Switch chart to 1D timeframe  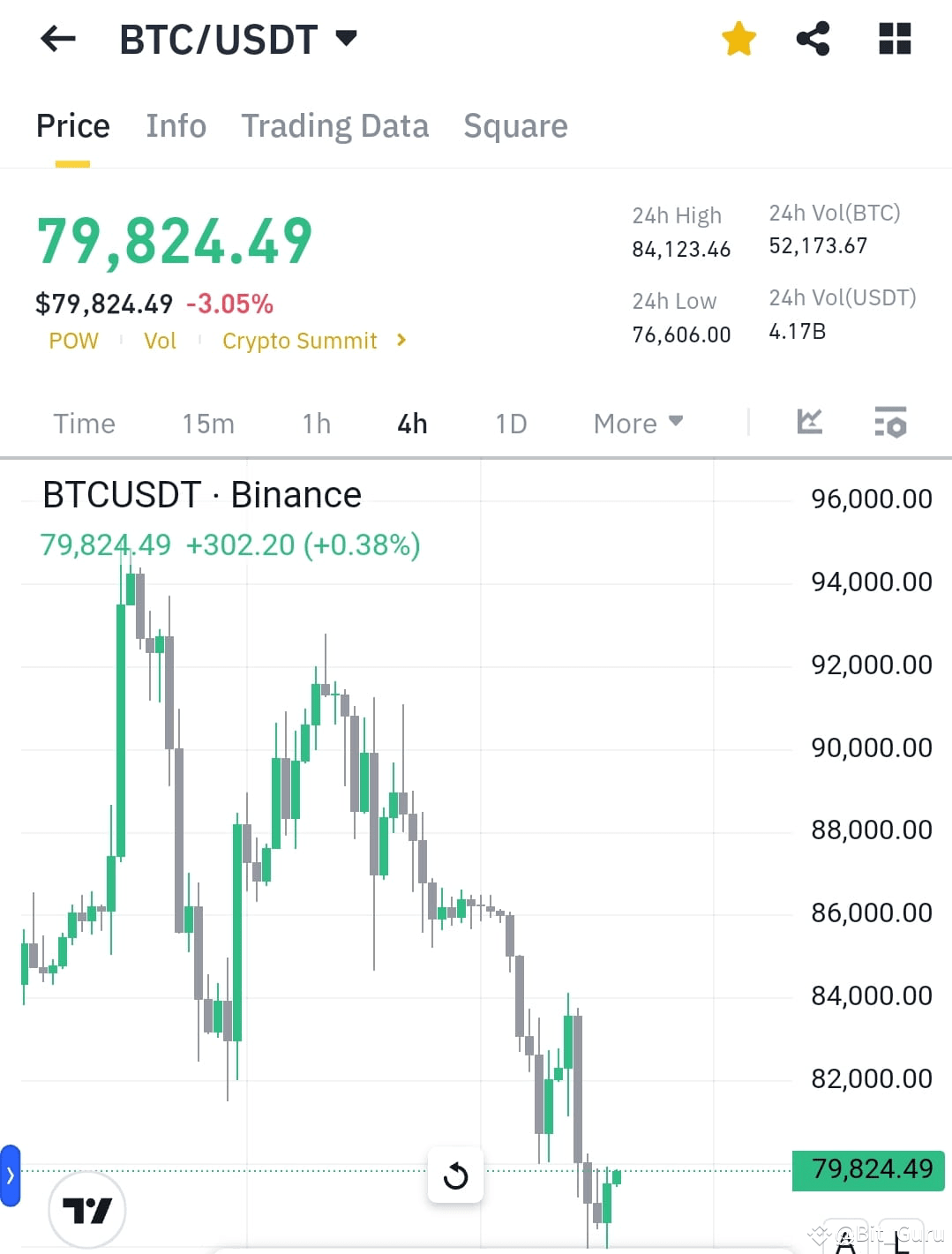click(510, 424)
